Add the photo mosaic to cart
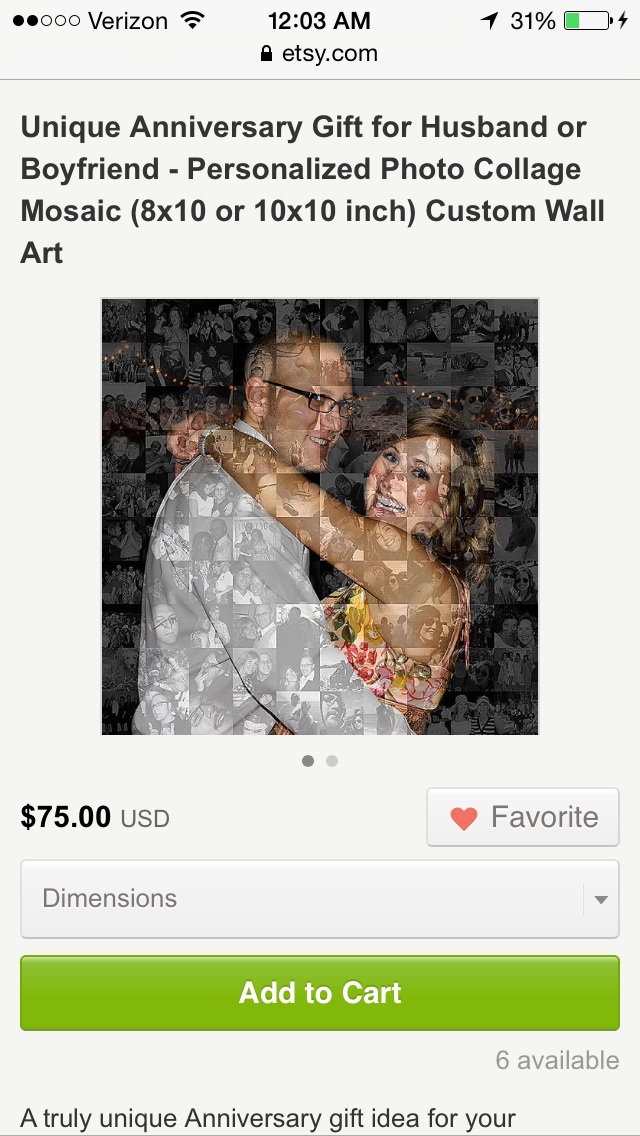 coord(320,993)
